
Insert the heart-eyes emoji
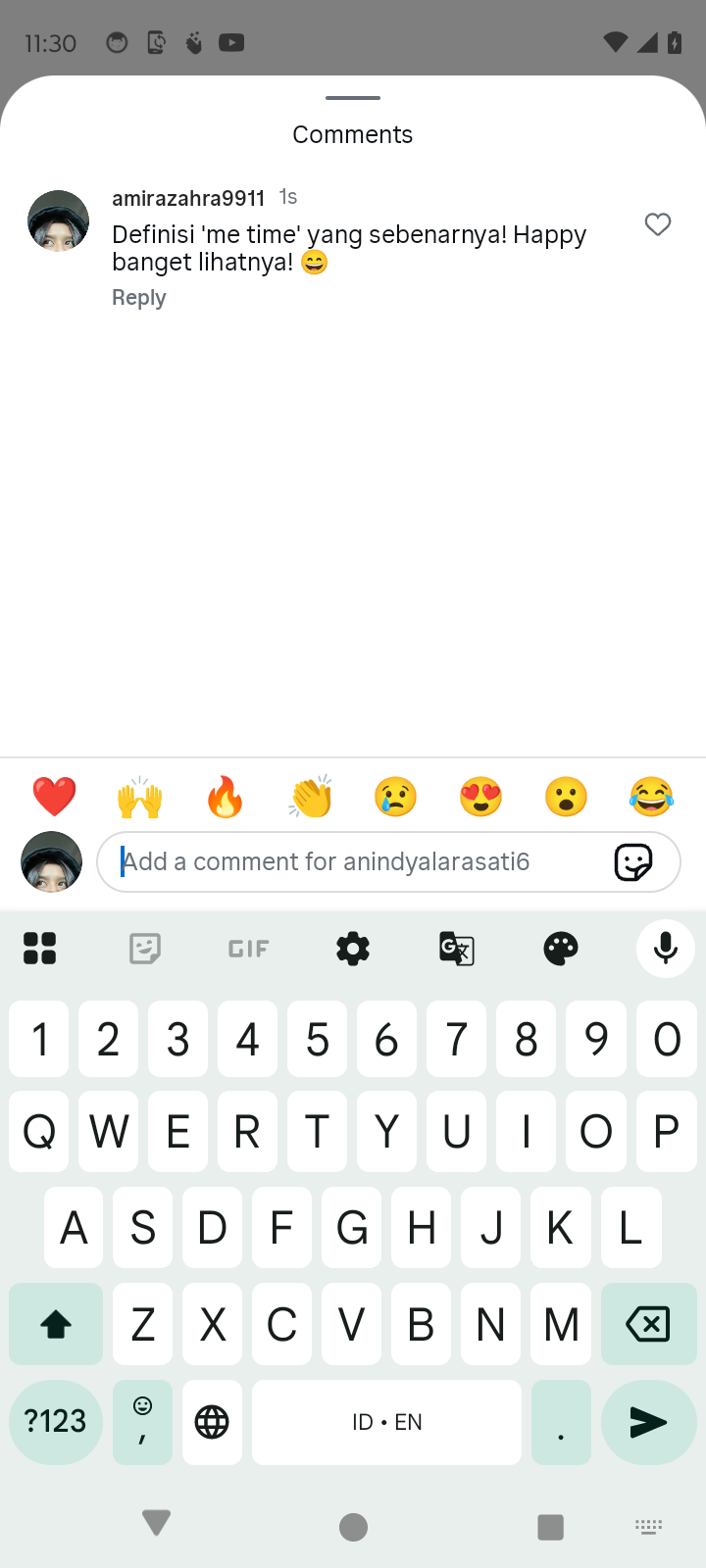(480, 797)
